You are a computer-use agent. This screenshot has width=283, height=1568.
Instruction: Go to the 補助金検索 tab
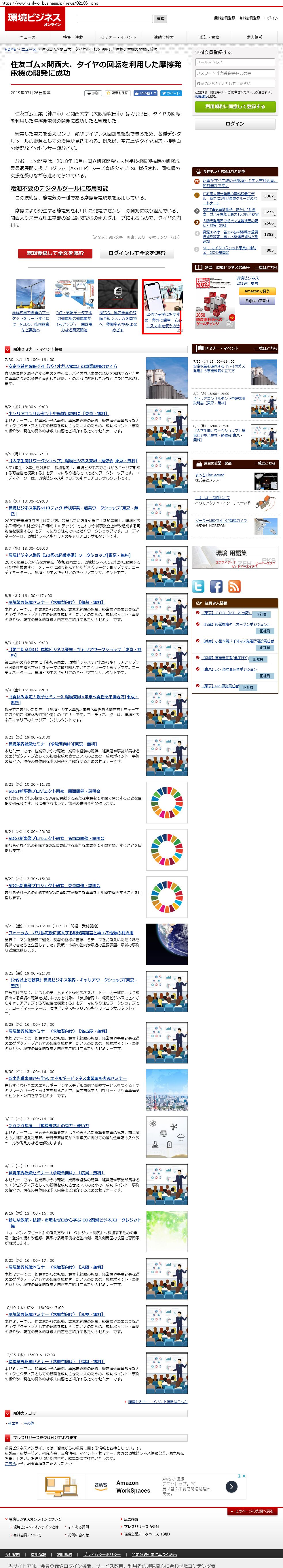tap(163, 37)
